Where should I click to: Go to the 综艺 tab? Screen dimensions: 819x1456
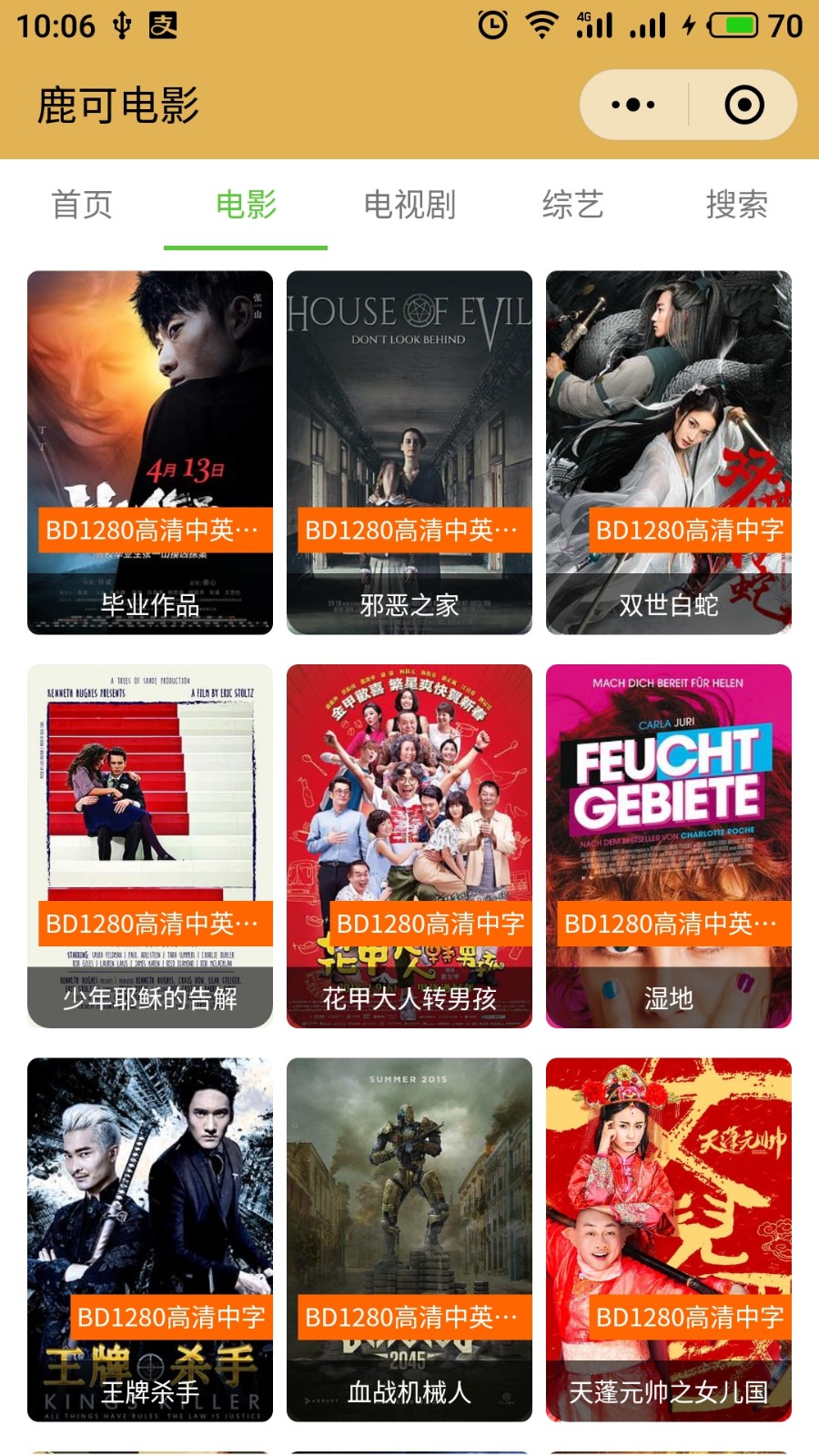tap(573, 205)
